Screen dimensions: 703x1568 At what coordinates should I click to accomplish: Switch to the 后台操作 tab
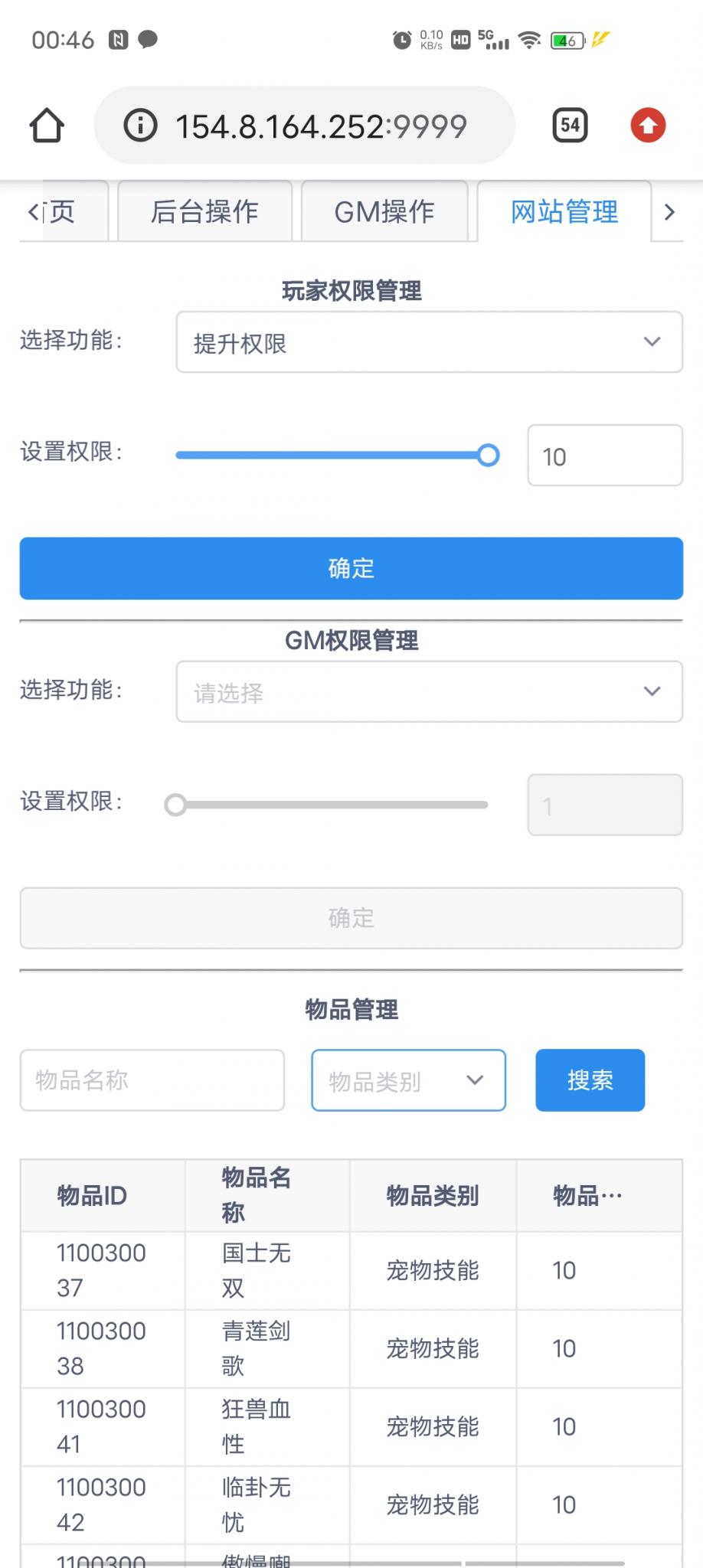[x=204, y=212]
